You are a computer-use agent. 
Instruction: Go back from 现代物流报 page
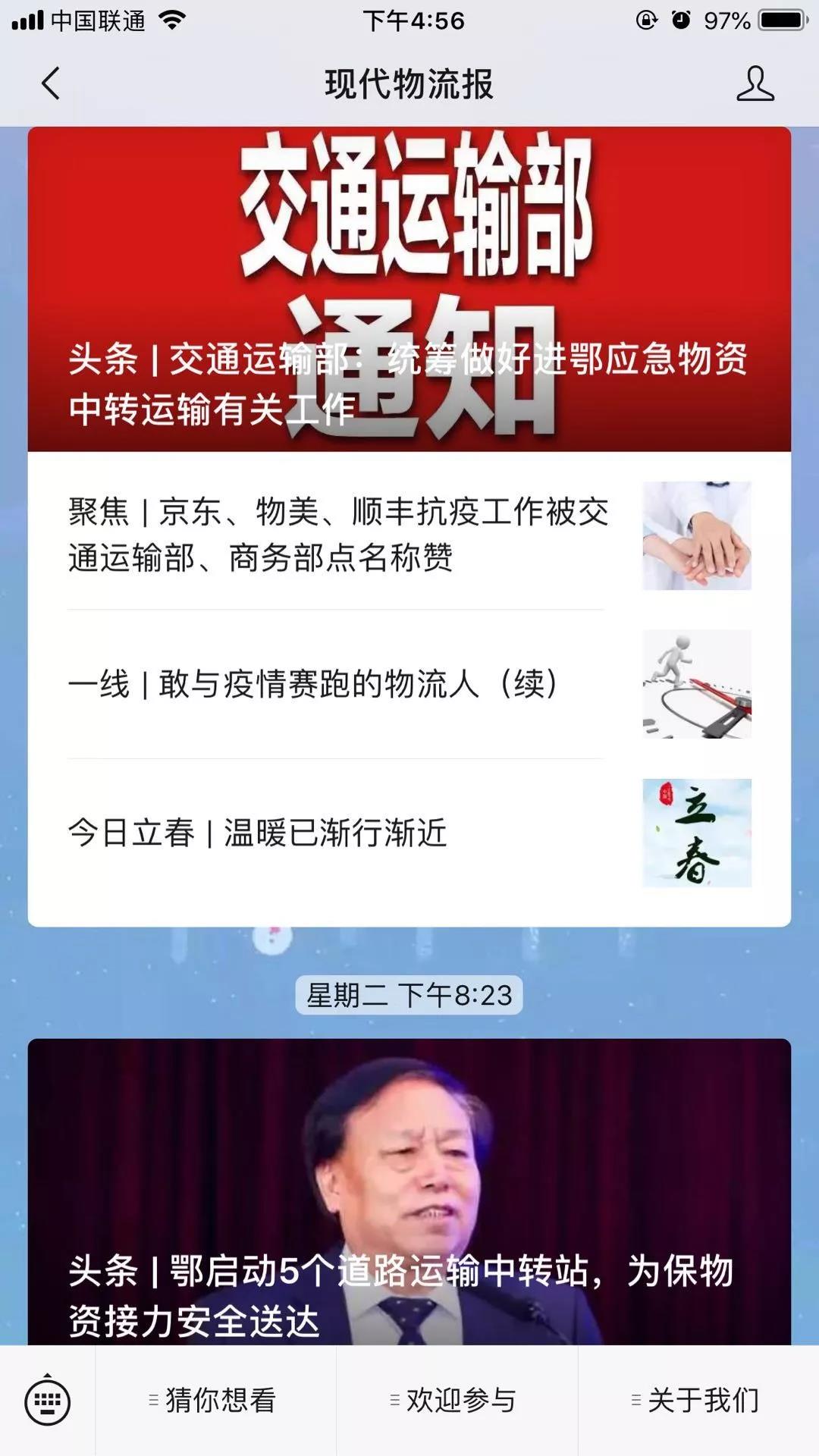pyautogui.click(x=51, y=83)
